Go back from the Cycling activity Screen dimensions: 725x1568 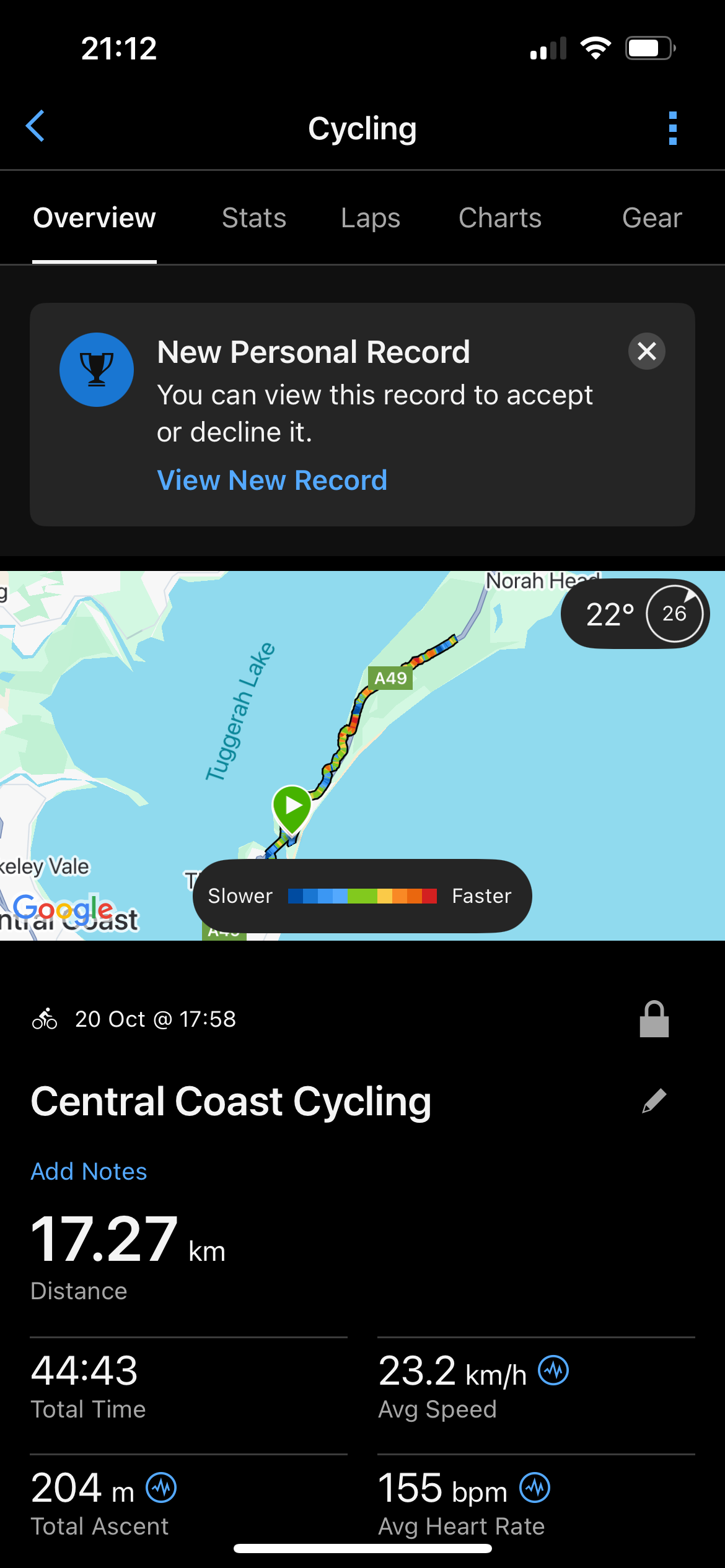[35, 126]
